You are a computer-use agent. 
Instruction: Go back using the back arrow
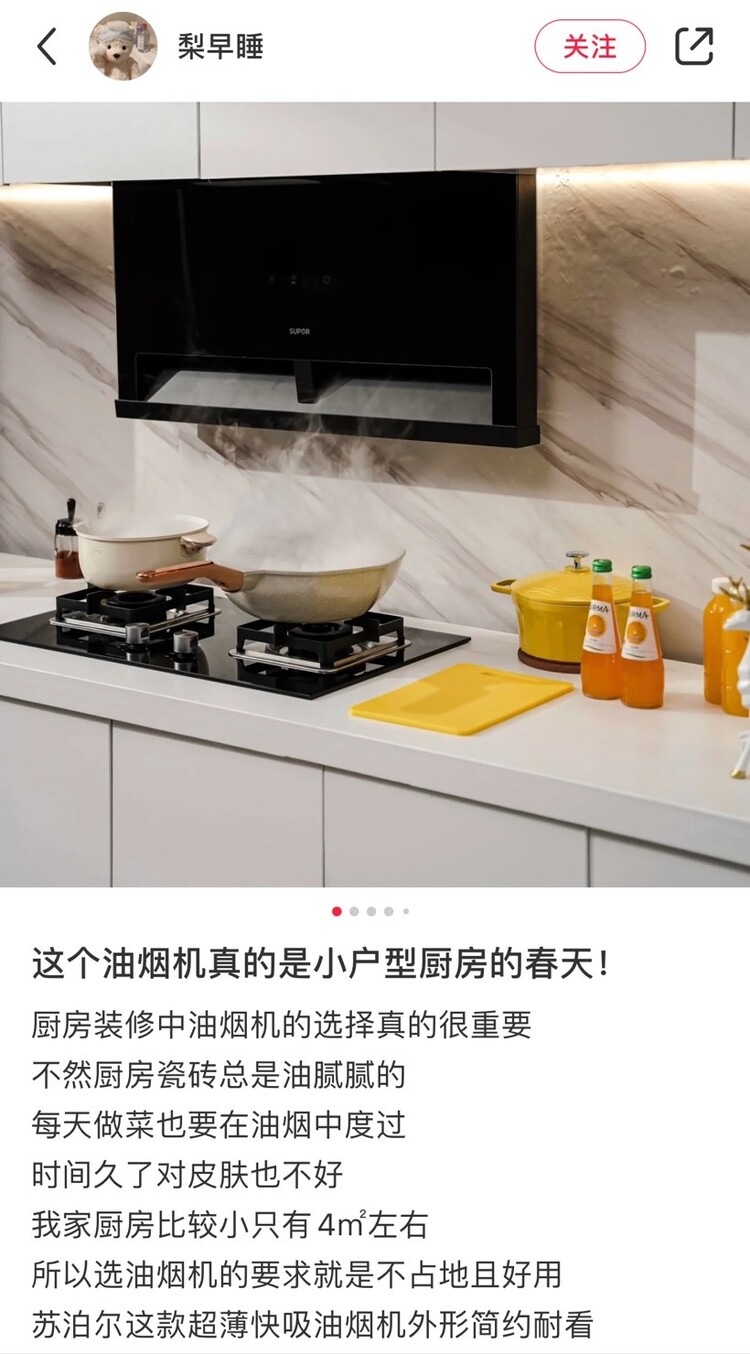47,46
